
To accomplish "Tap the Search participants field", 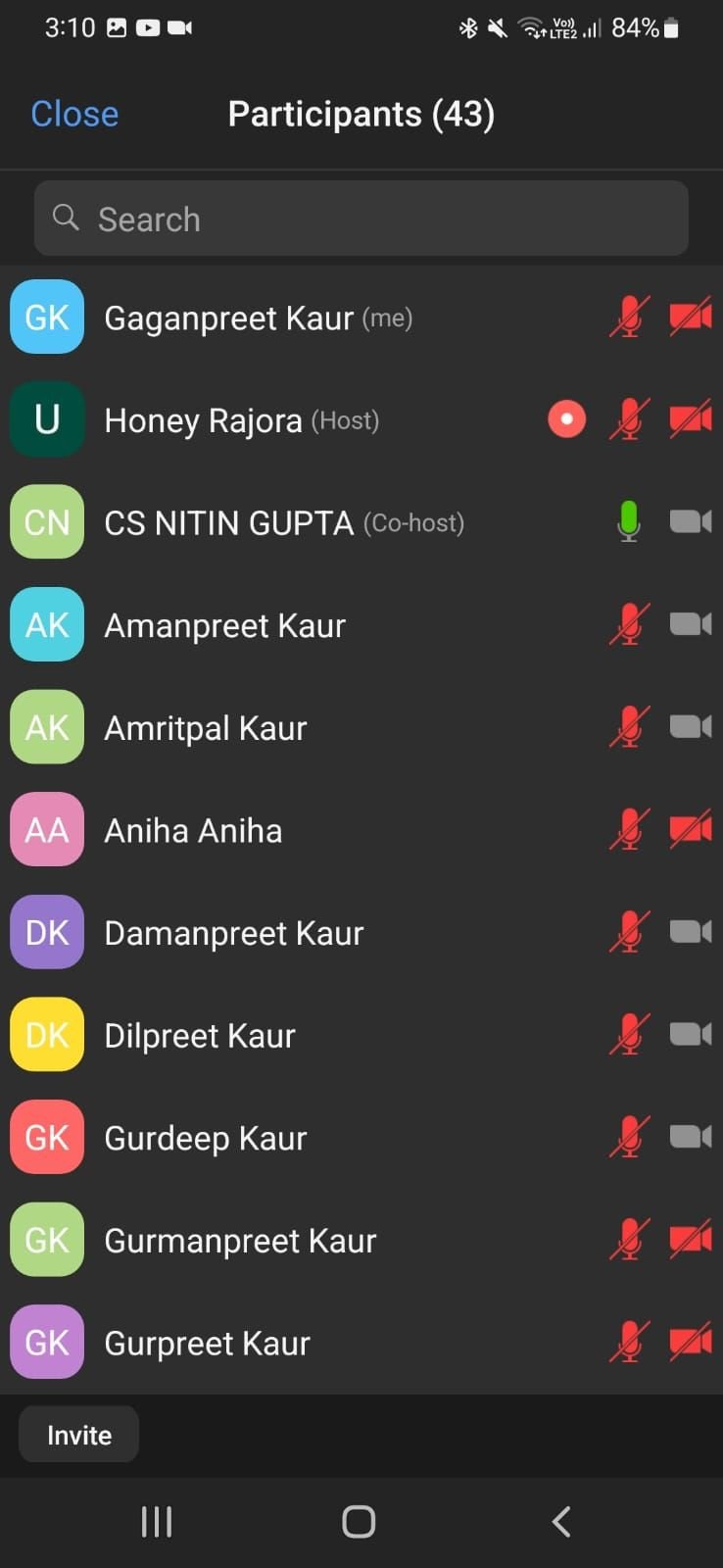I will (x=361, y=219).
